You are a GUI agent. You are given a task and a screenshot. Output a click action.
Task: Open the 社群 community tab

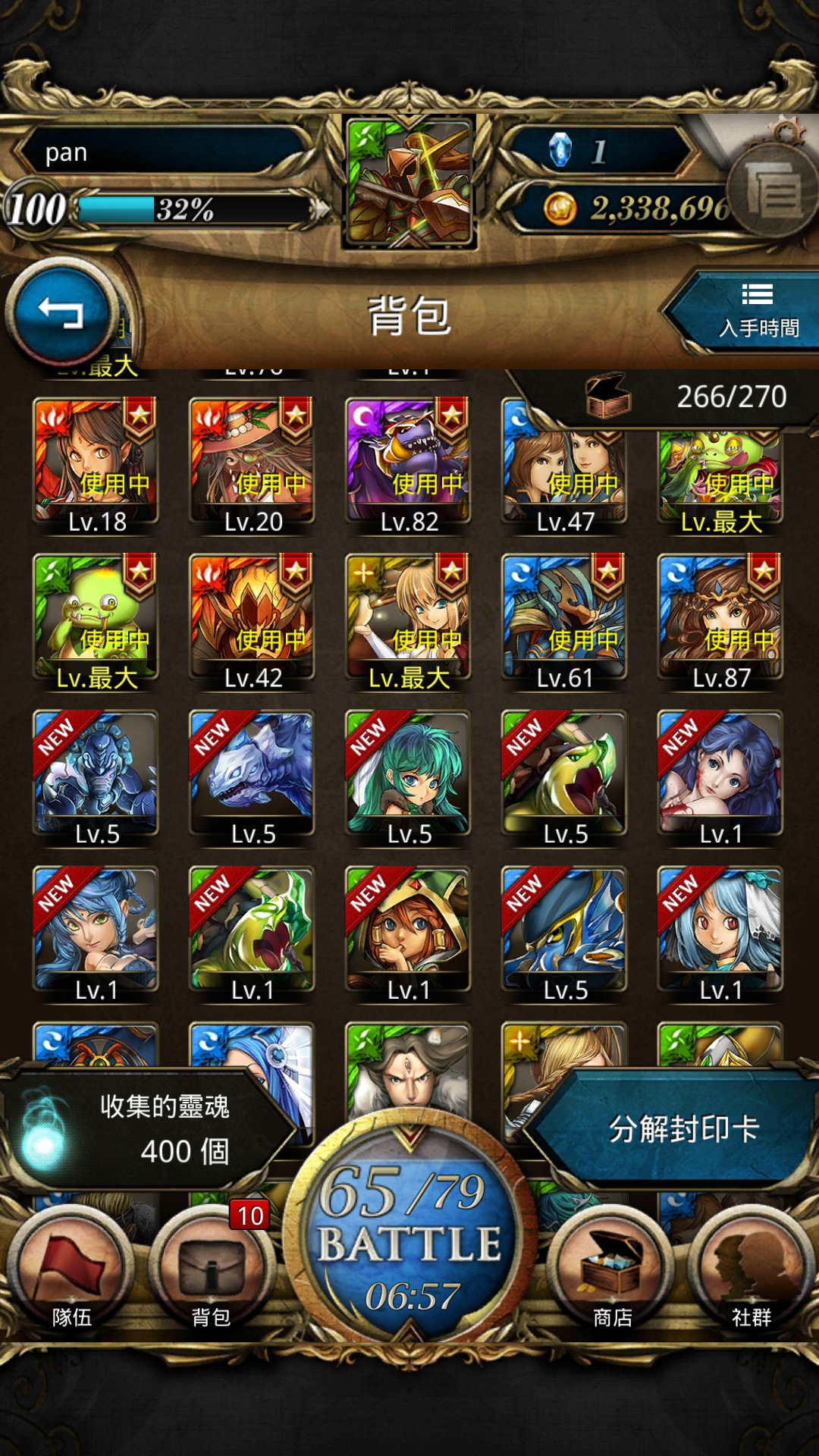(751, 1272)
